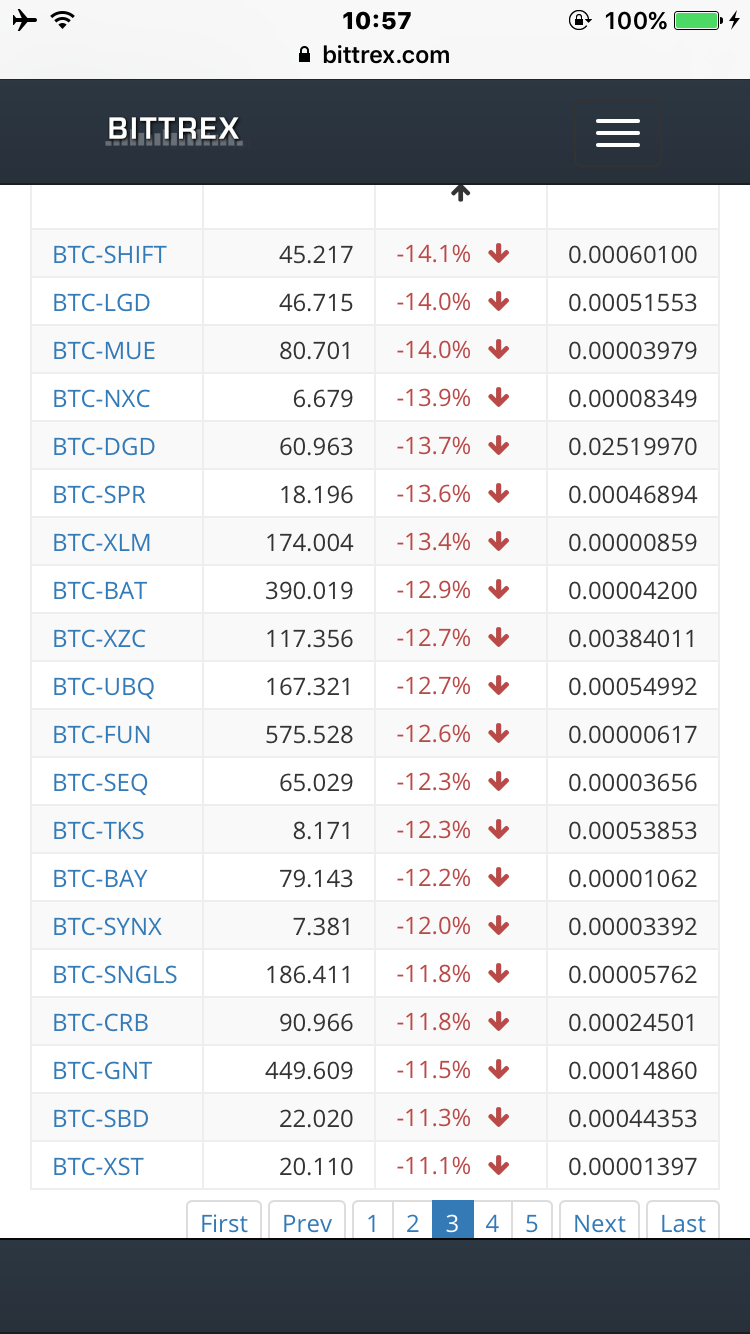This screenshot has height=1334, width=750.
Task: Jump to page 2
Action: [x=412, y=1220]
